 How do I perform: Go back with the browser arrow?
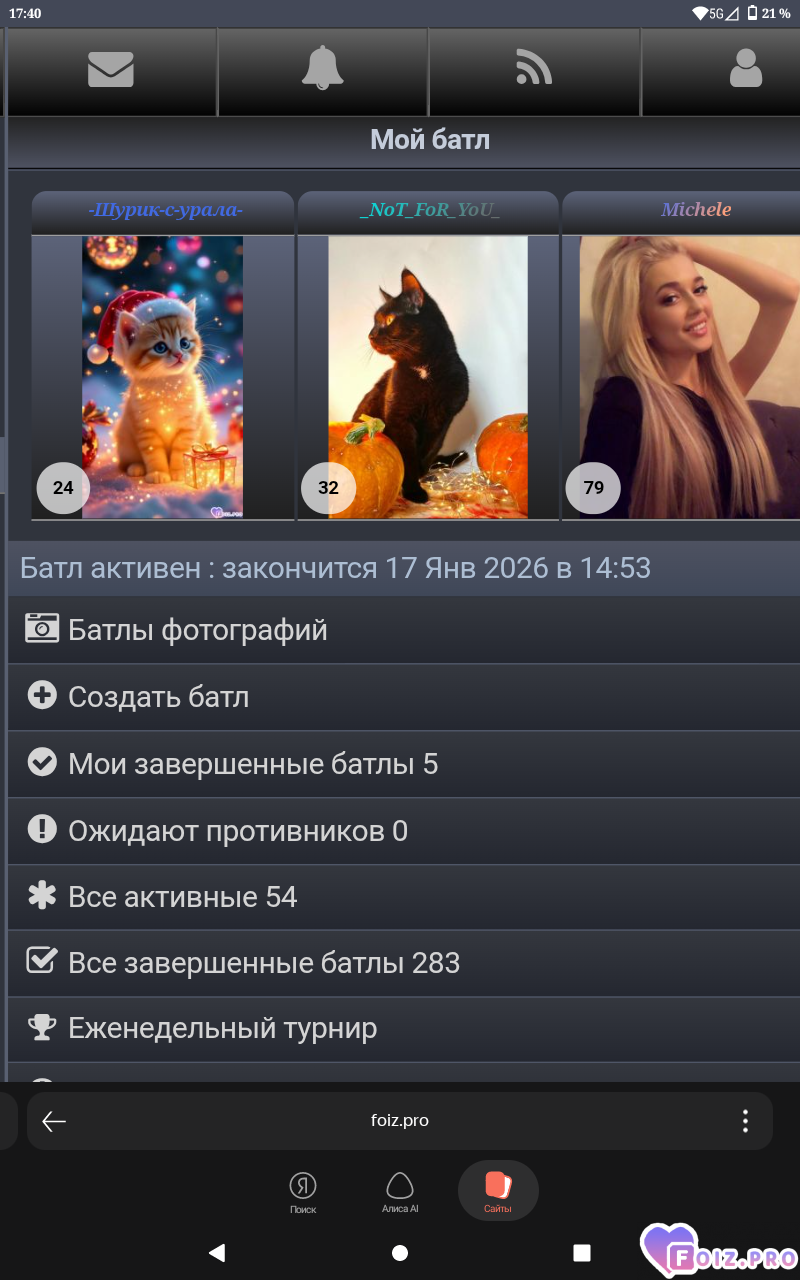54,1121
